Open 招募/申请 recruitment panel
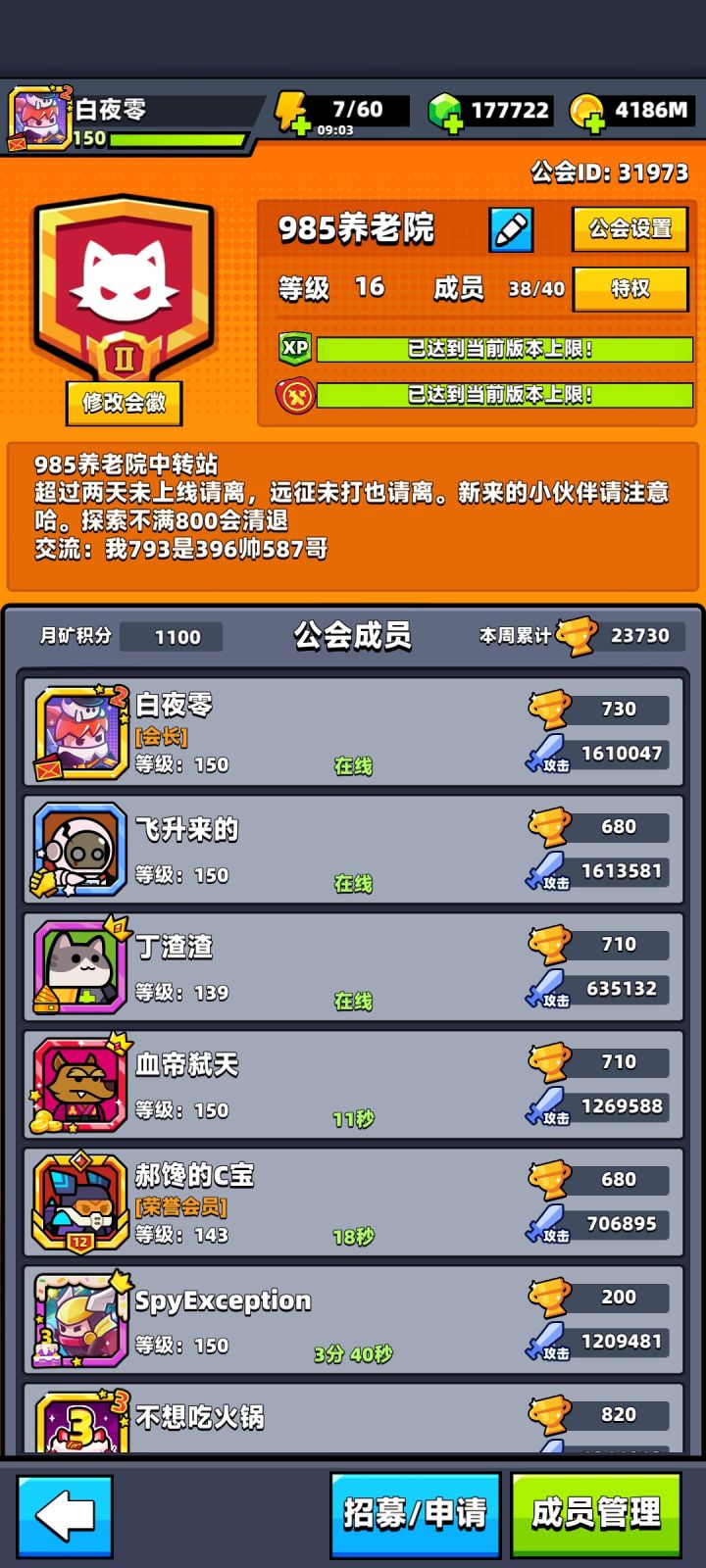This screenshot has width=706, height=1568. click(414, 1513)
